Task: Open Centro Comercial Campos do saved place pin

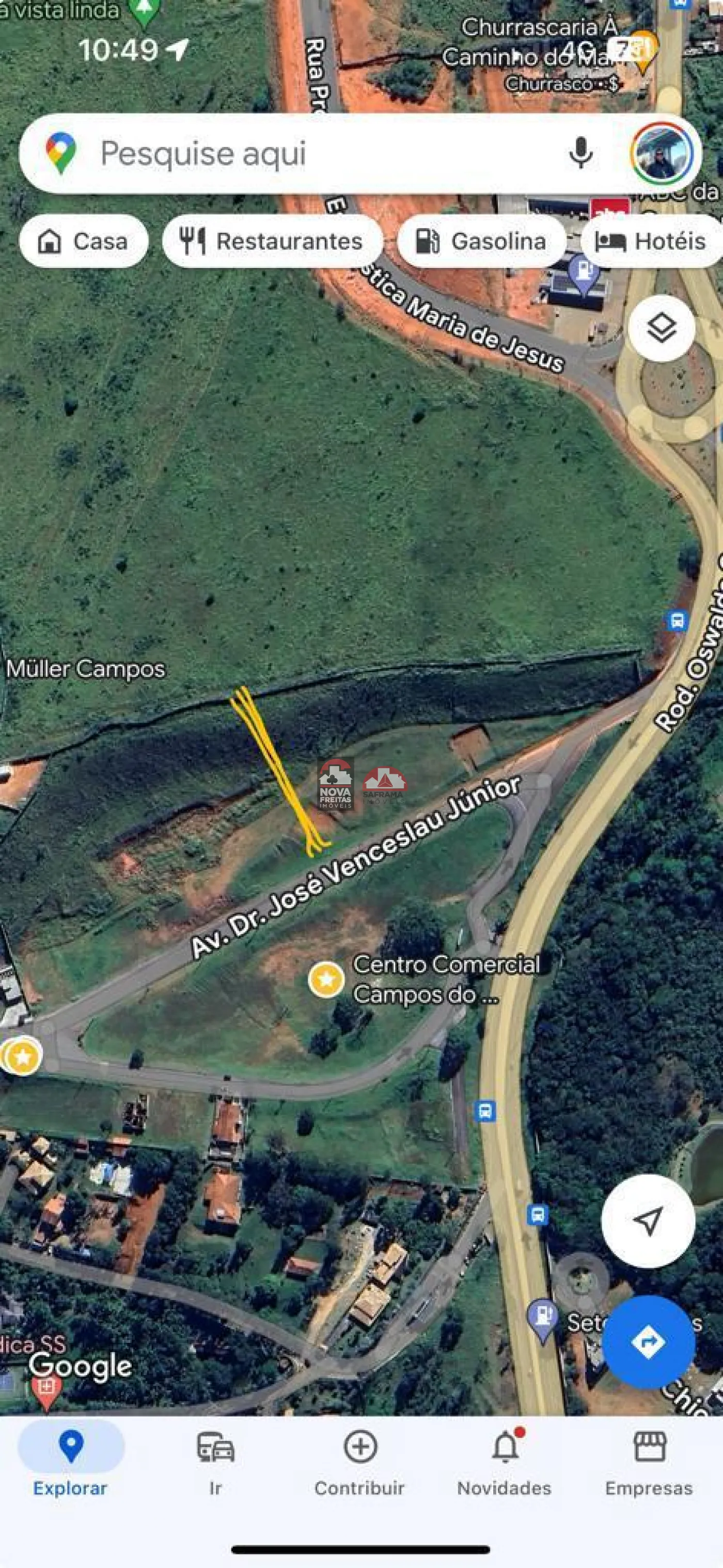Action: click(326, 979)
